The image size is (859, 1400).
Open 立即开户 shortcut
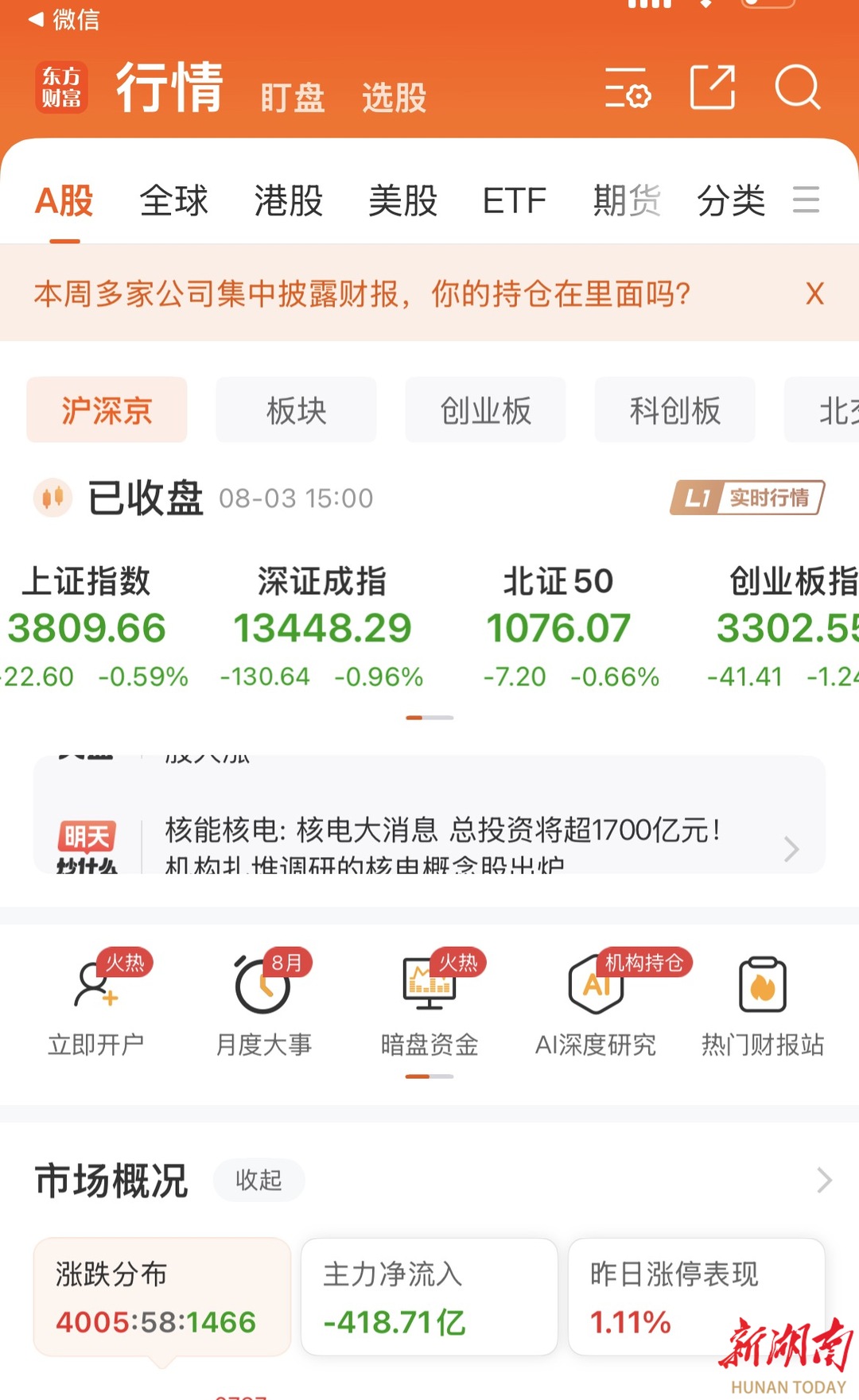(x=96, y=1003)
